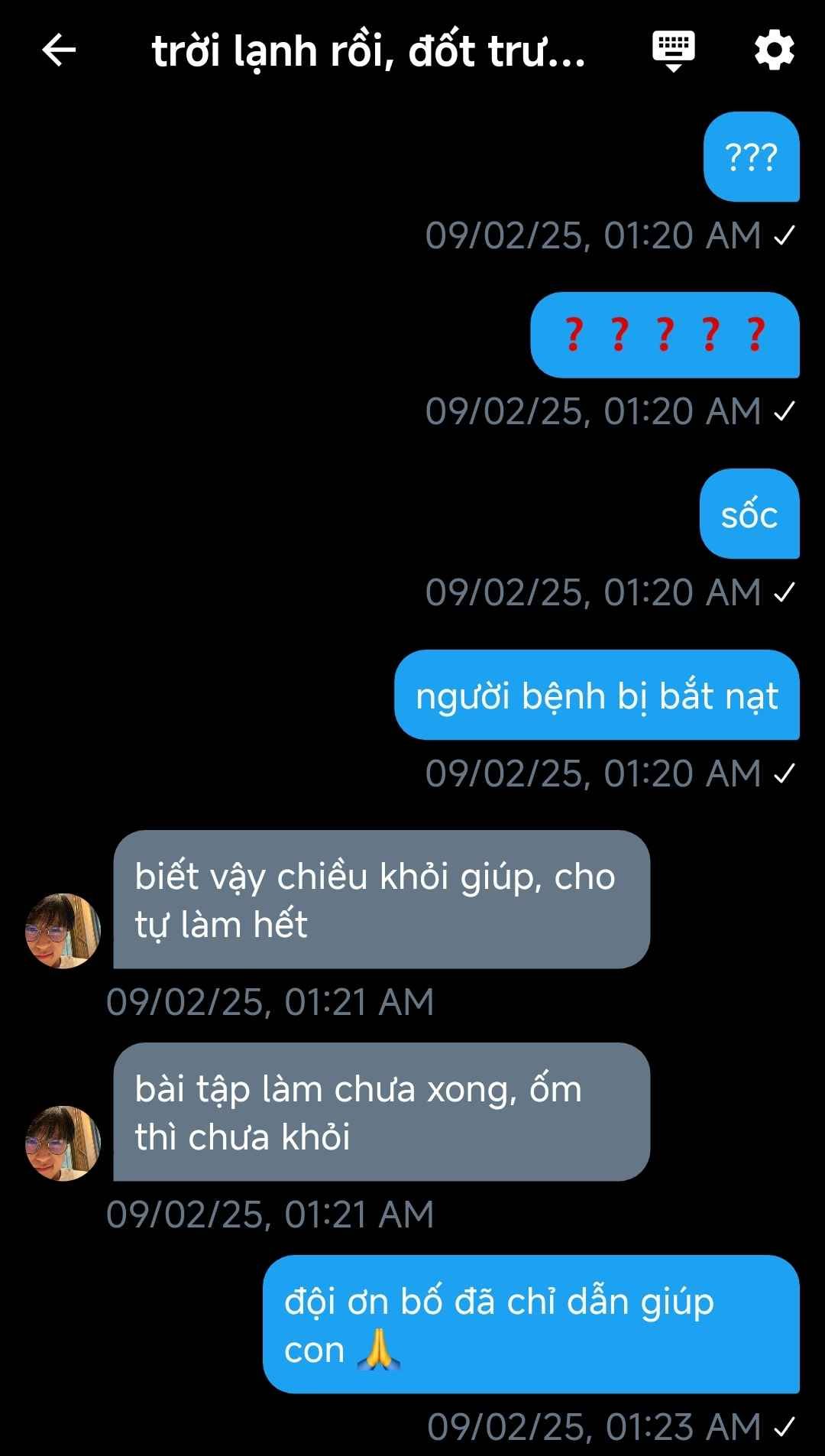The width and height of the screenshot is (825, 1456).
Task: Open chat settings gear
Action: [774, 50]
